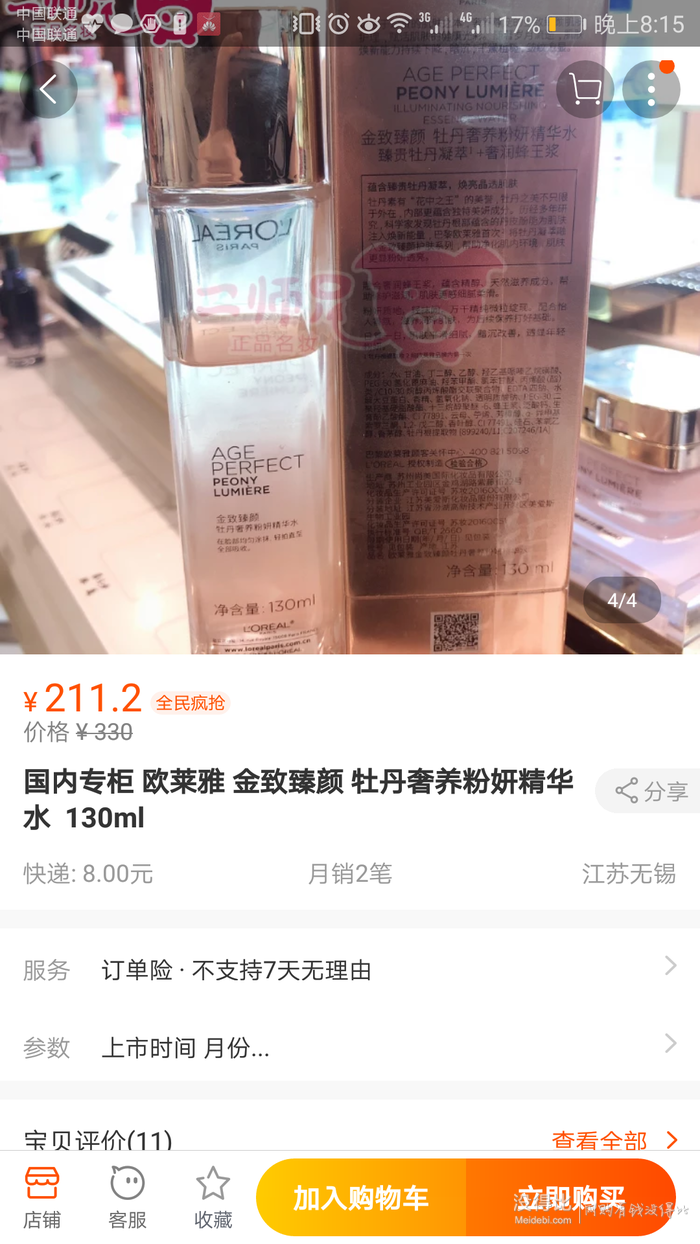This screenshot has width=700, height=1244.
Task: Open the shopping cart icon
Action: (585, 90)
